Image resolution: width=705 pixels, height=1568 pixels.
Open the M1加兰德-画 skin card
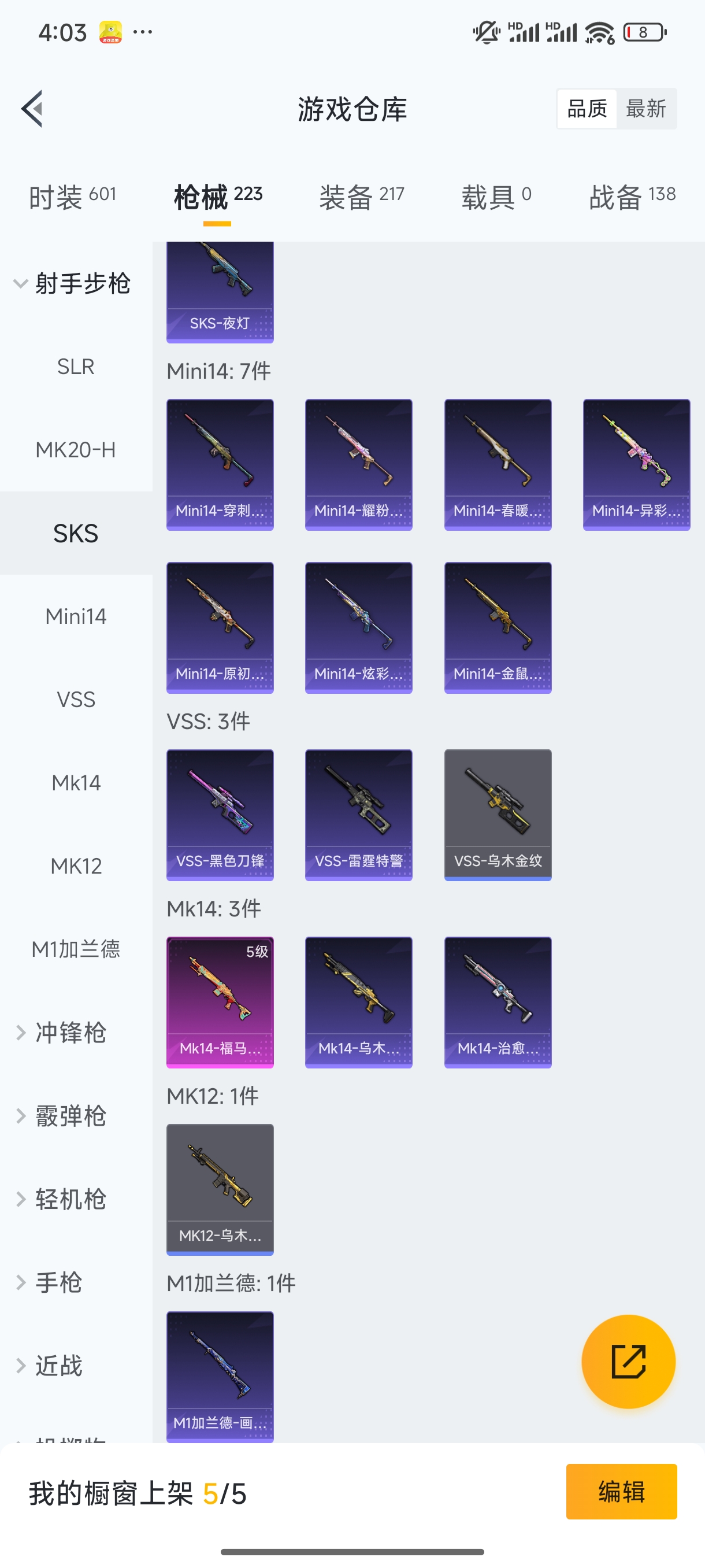220,1375
